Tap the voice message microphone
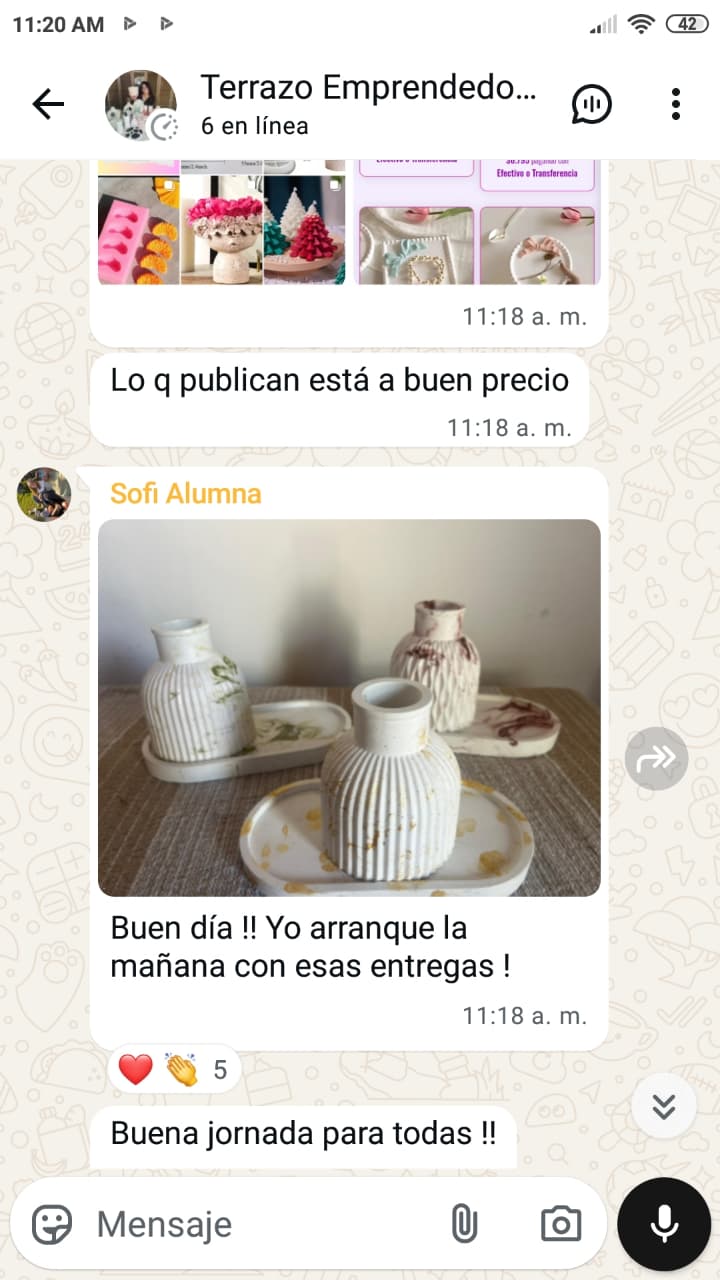The image size is (720, 1280). point(664,1224)
